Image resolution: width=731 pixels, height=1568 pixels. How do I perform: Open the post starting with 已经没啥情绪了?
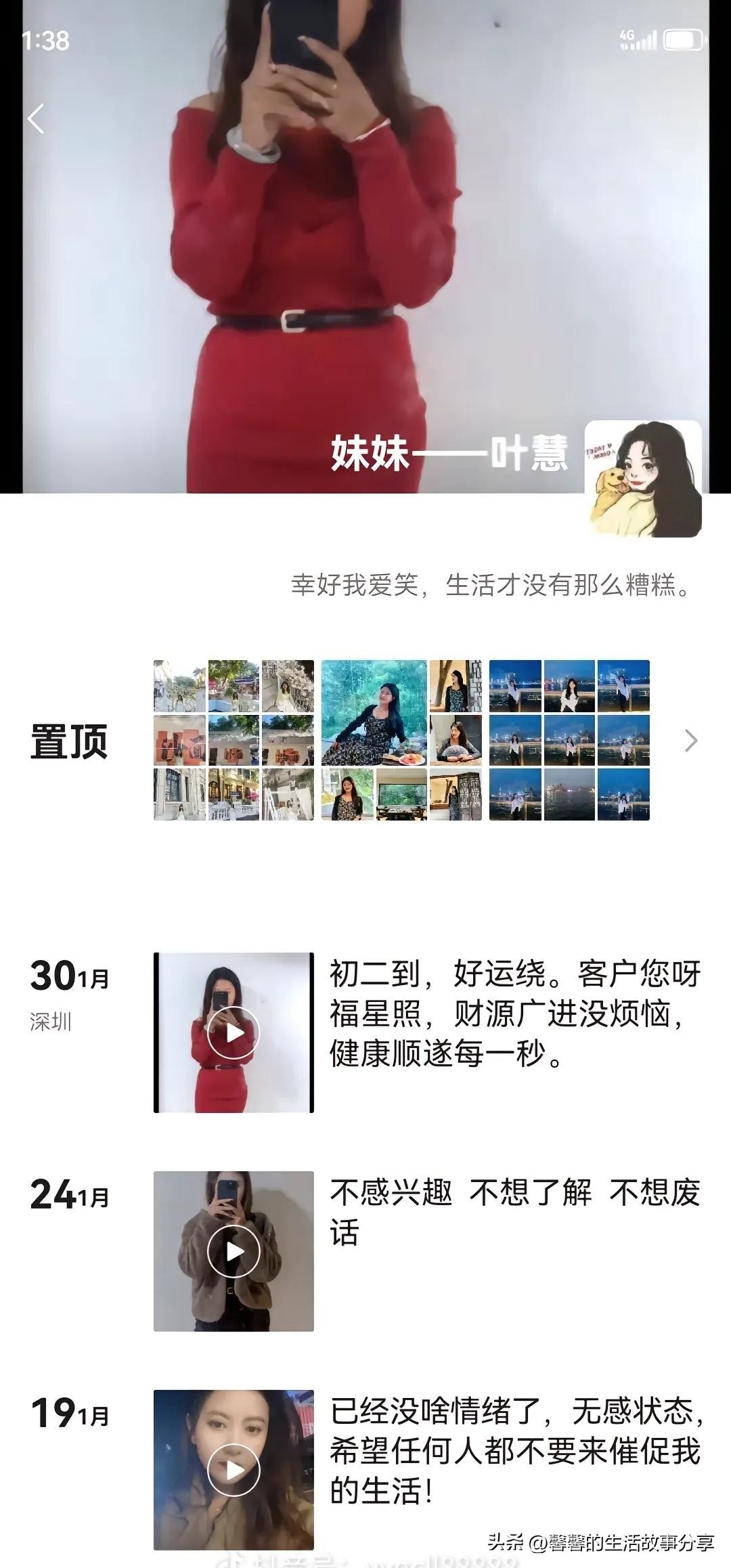[x=514, y=1451]
